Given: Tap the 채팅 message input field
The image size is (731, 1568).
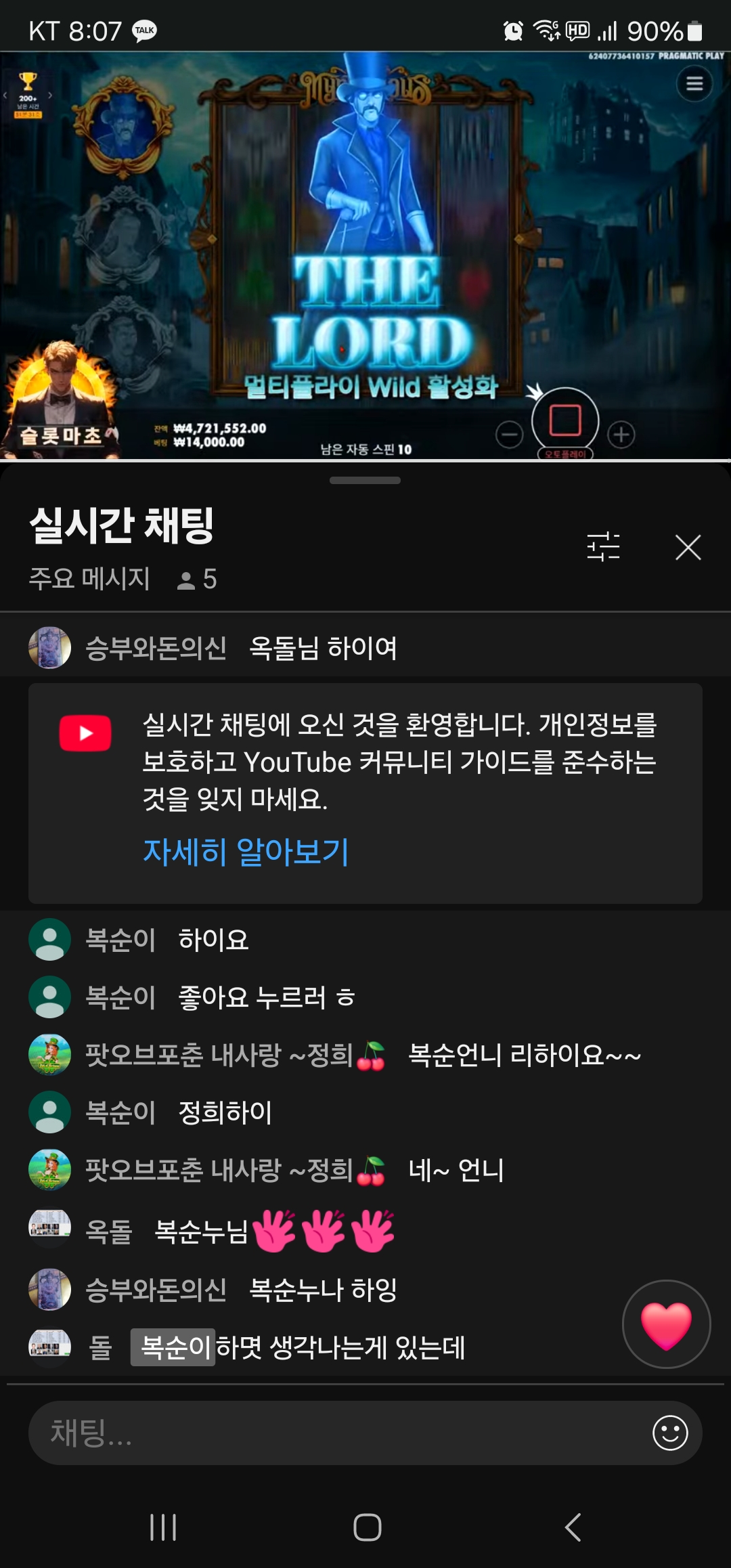Looking at the screenshot, I should [x=338, y=1433].
